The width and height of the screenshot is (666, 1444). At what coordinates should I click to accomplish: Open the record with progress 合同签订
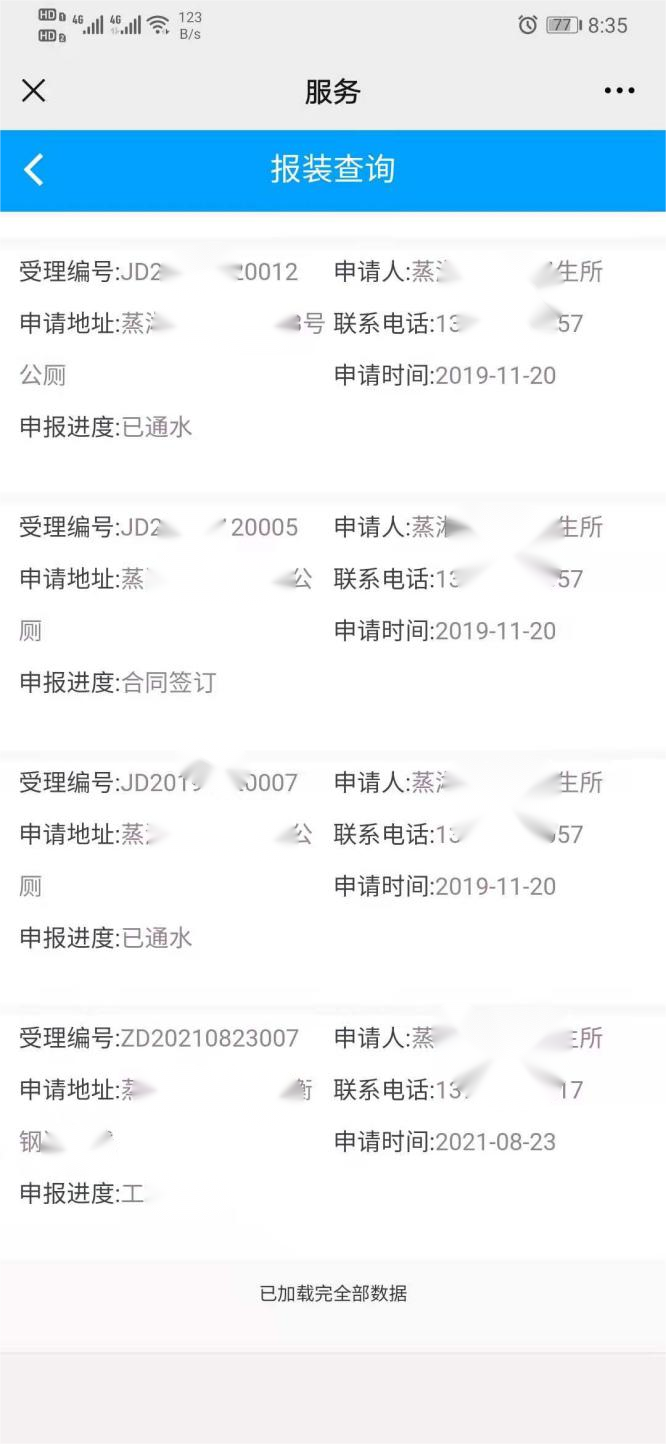(332, 605)
